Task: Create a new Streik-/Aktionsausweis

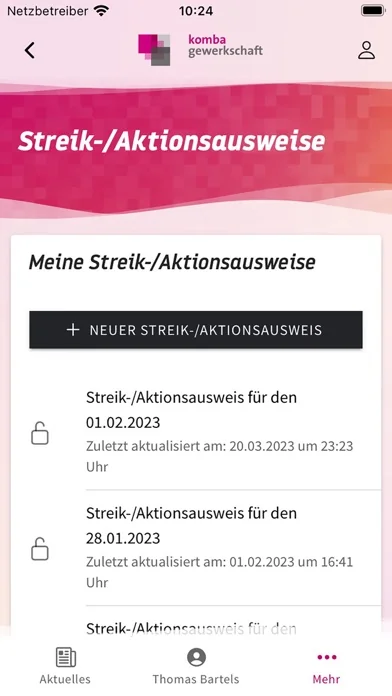Action: [x=196, y=330]
